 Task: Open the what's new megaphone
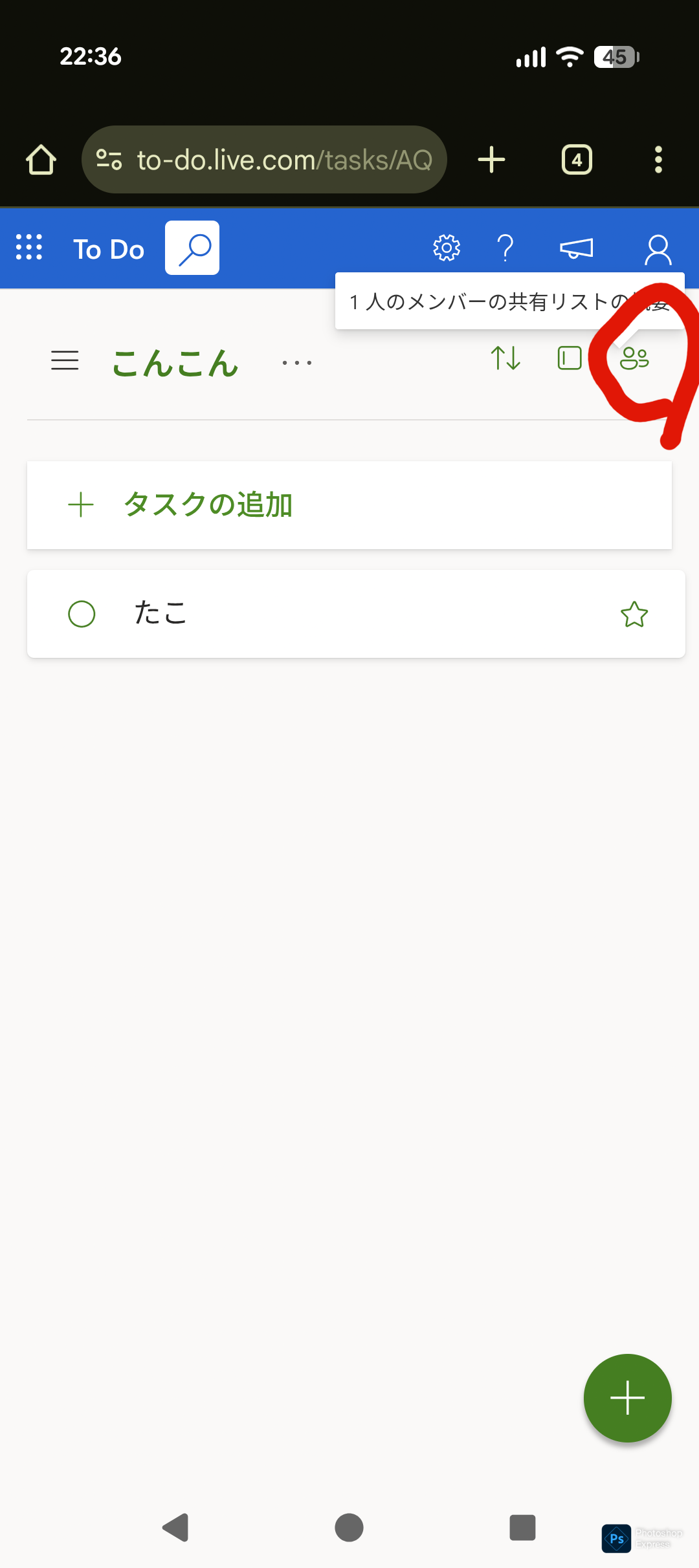click(576, 248)
